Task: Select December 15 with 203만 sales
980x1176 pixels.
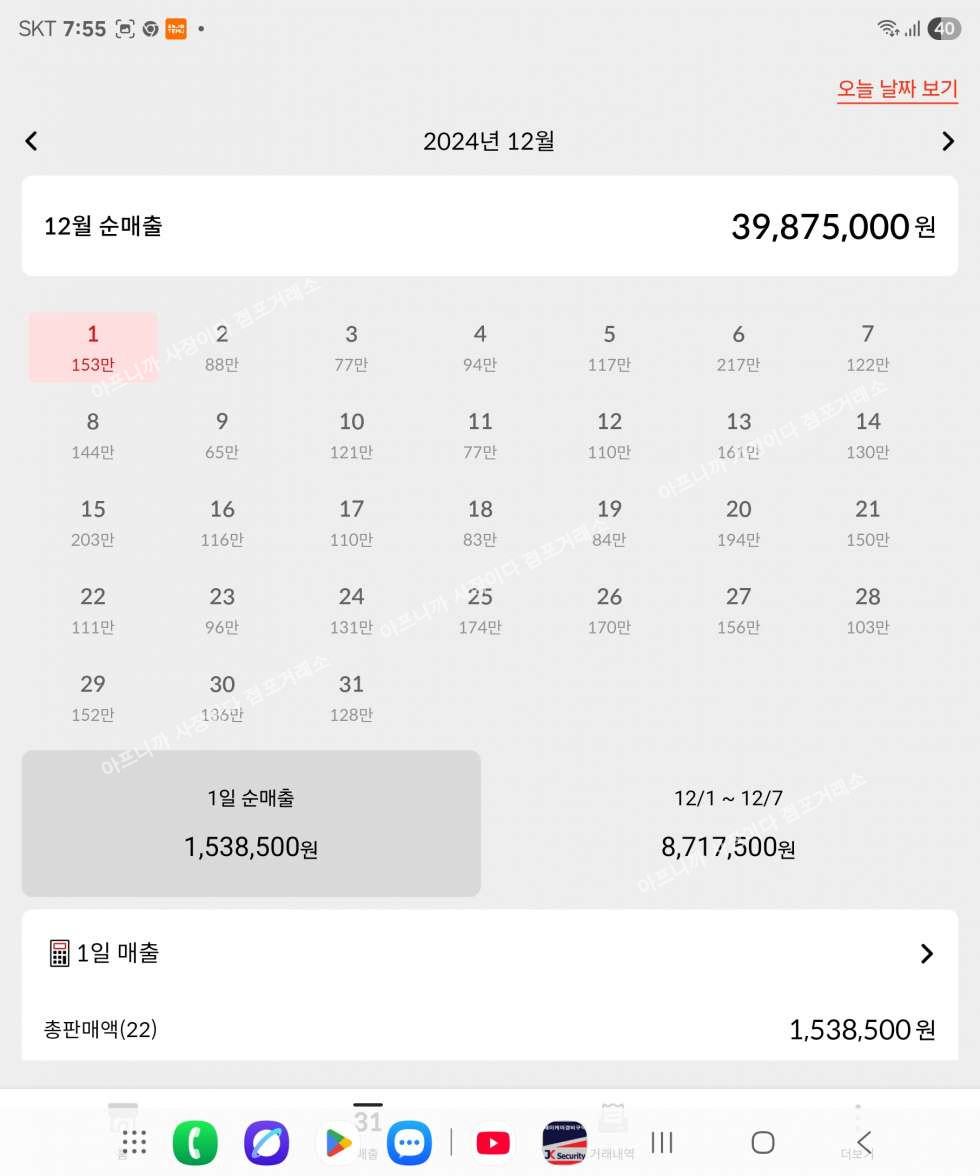Action: click(93, 522)
